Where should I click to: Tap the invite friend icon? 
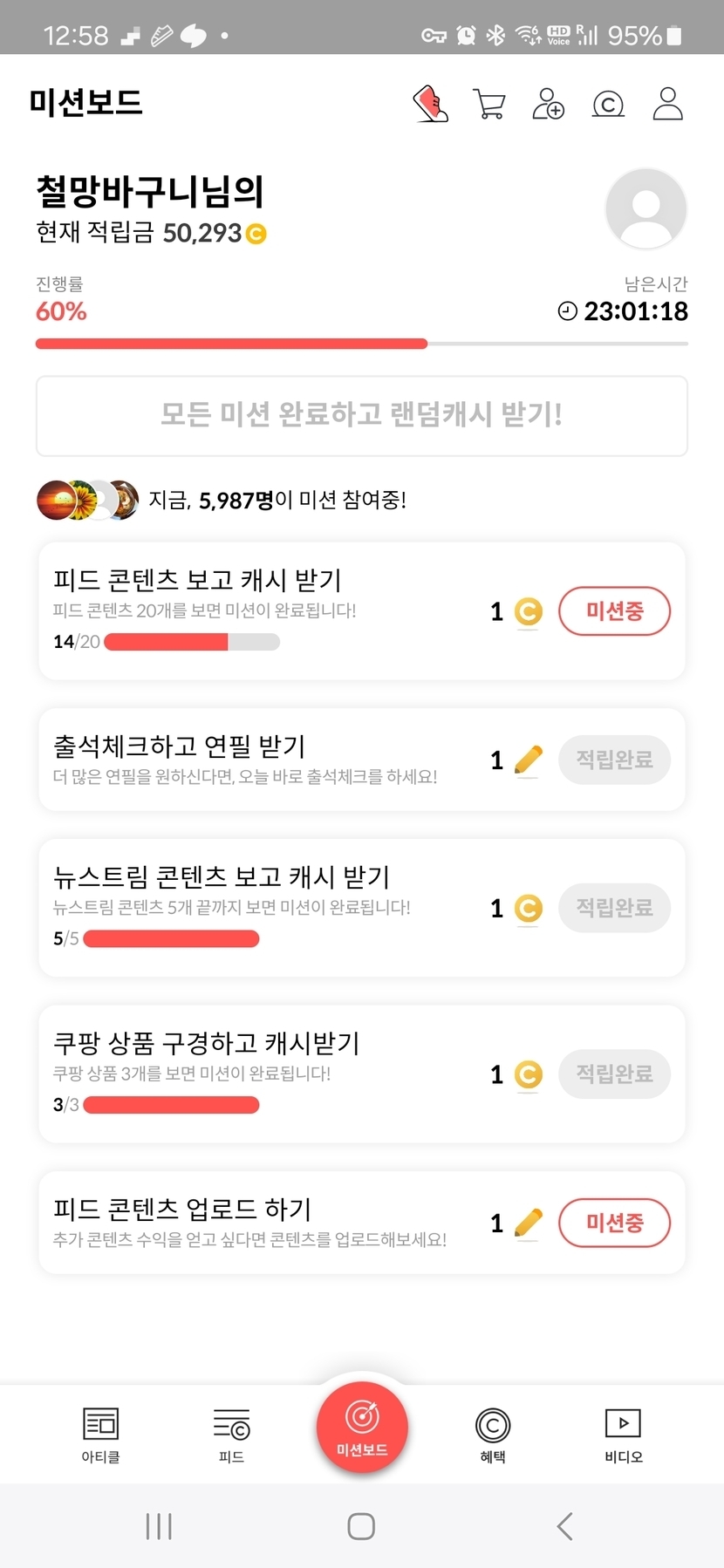pos(548,104)
